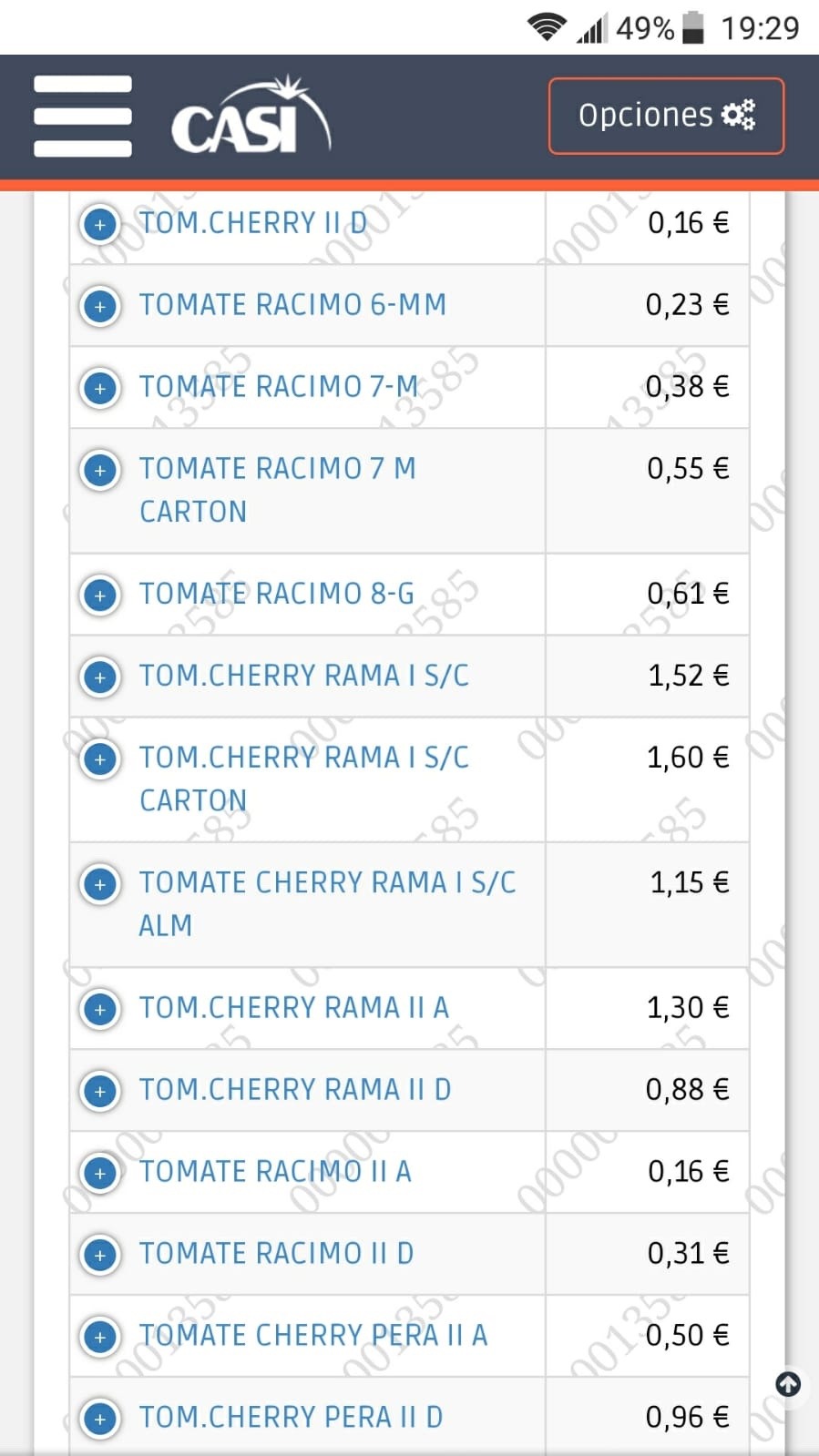Expand the TOMATE RACIMO 6-MM row
The height and width of the screenshot is (1456, 819).
(x=100, y=306)
